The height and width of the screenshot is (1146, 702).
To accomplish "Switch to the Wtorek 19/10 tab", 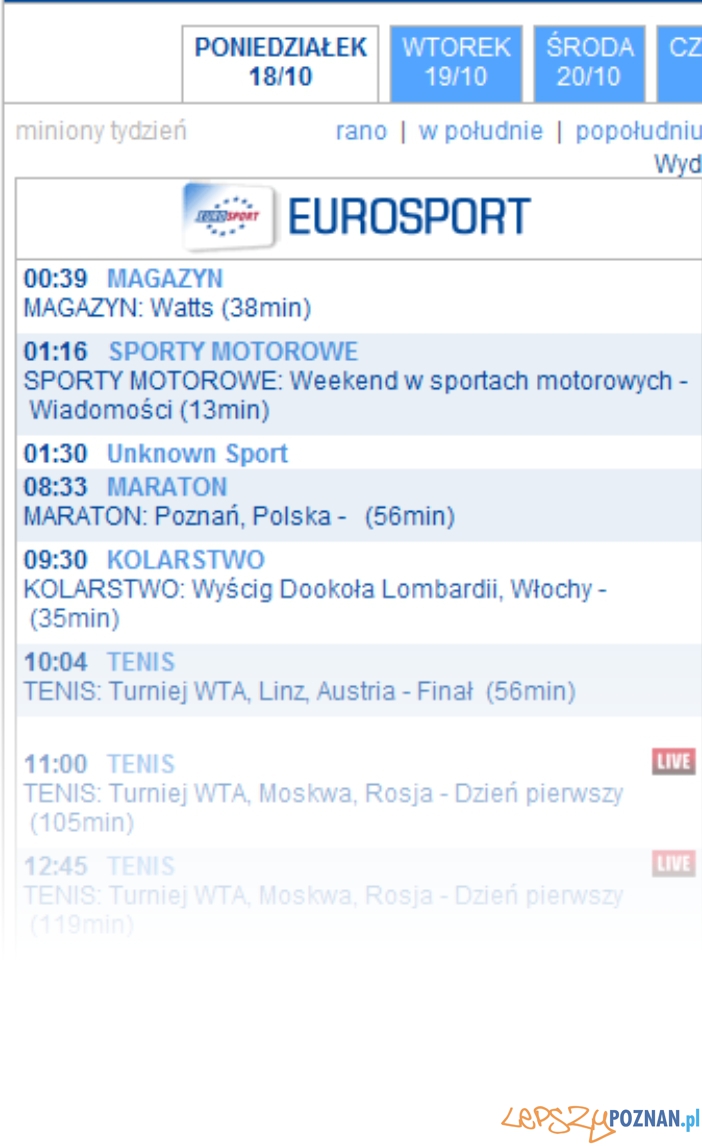I will pos(456,64).
